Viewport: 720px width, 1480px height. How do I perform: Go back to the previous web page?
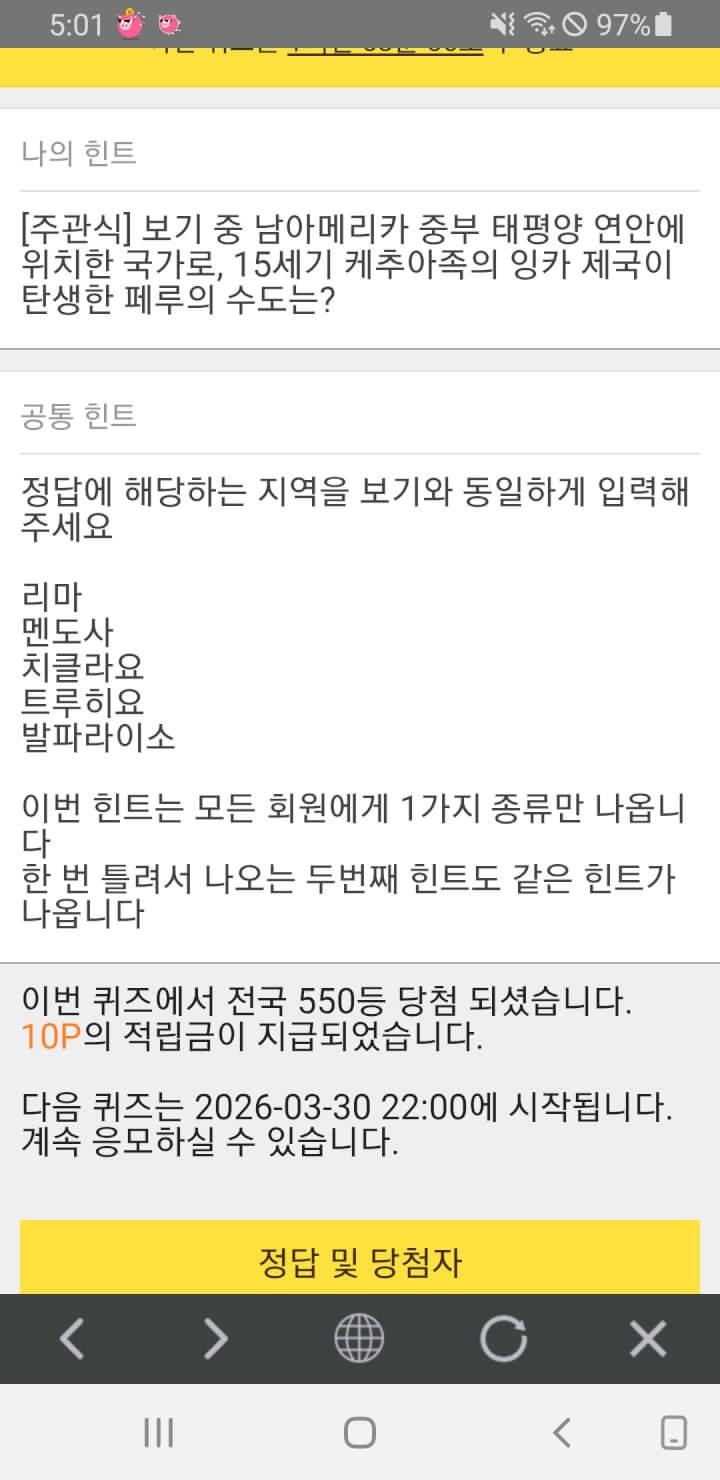point(72,1338)
